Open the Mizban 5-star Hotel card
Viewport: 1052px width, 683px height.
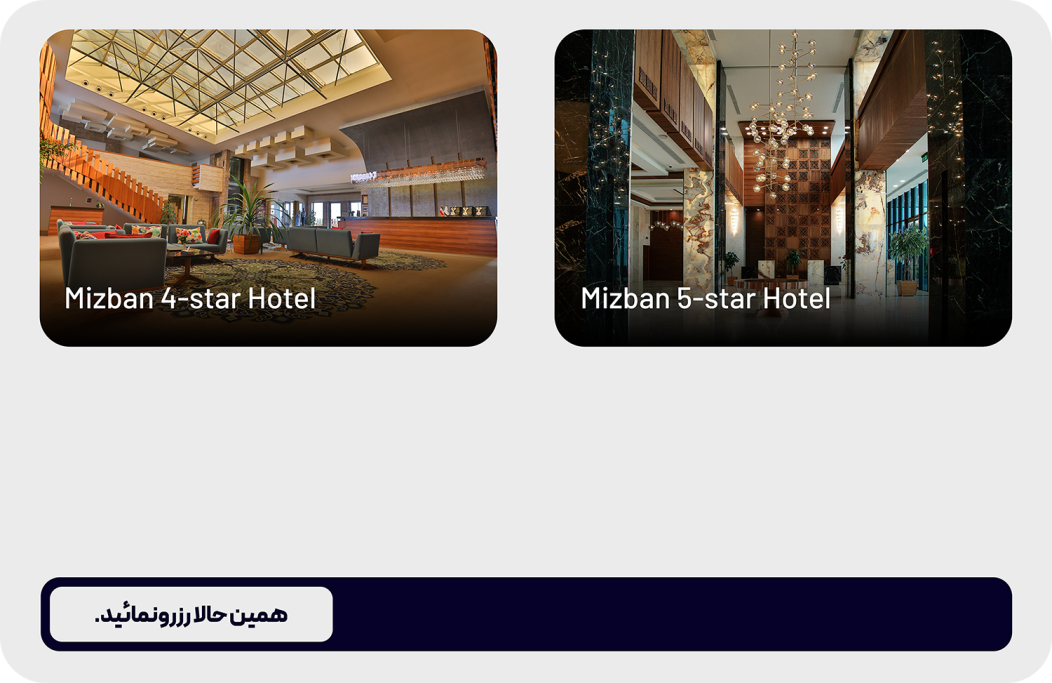(783, 188)
